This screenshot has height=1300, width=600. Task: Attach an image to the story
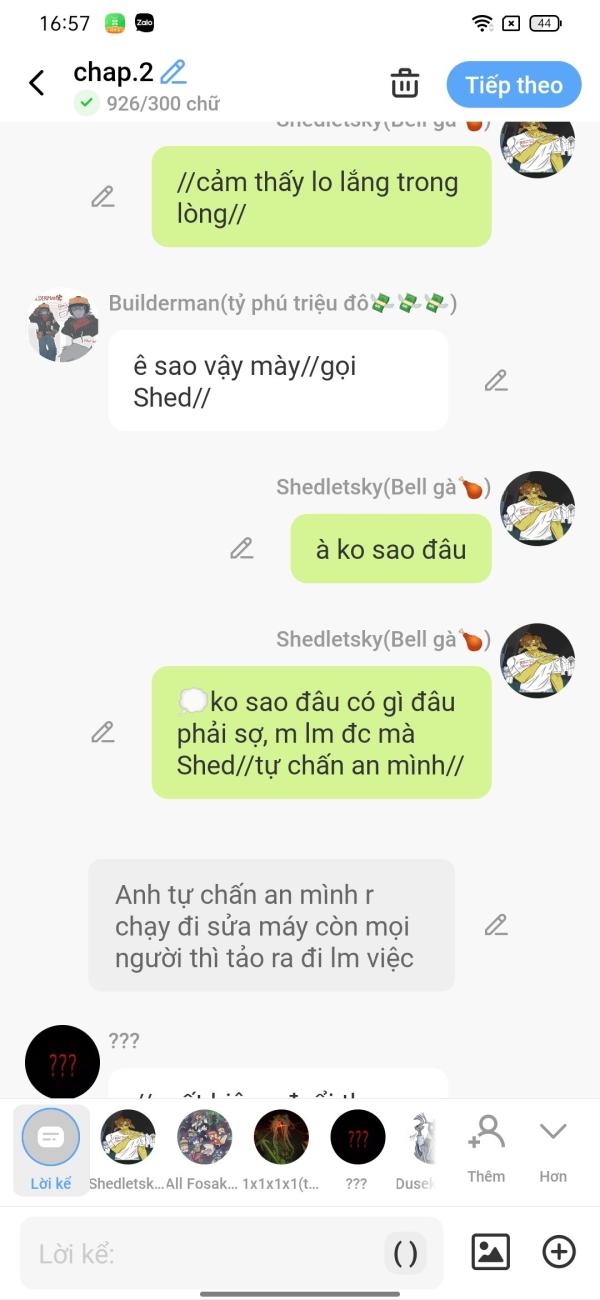pos(490,1252)
